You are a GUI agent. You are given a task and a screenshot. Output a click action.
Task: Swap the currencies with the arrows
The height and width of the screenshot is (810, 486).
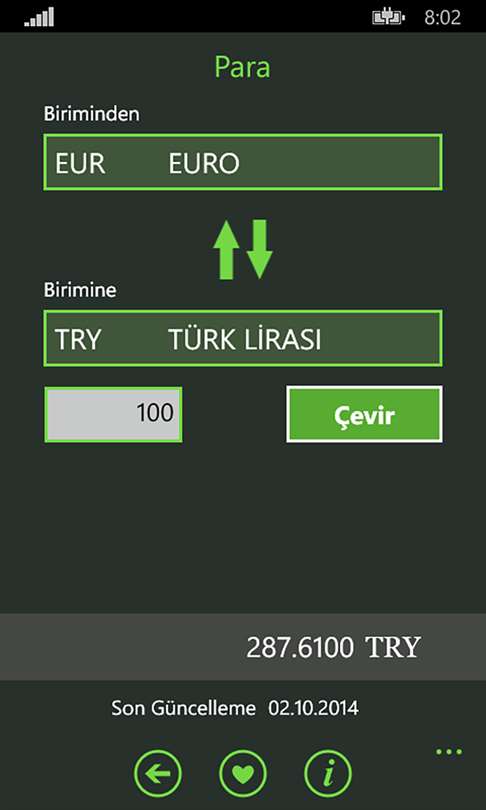pyautogui.click(x=243, y=250)
